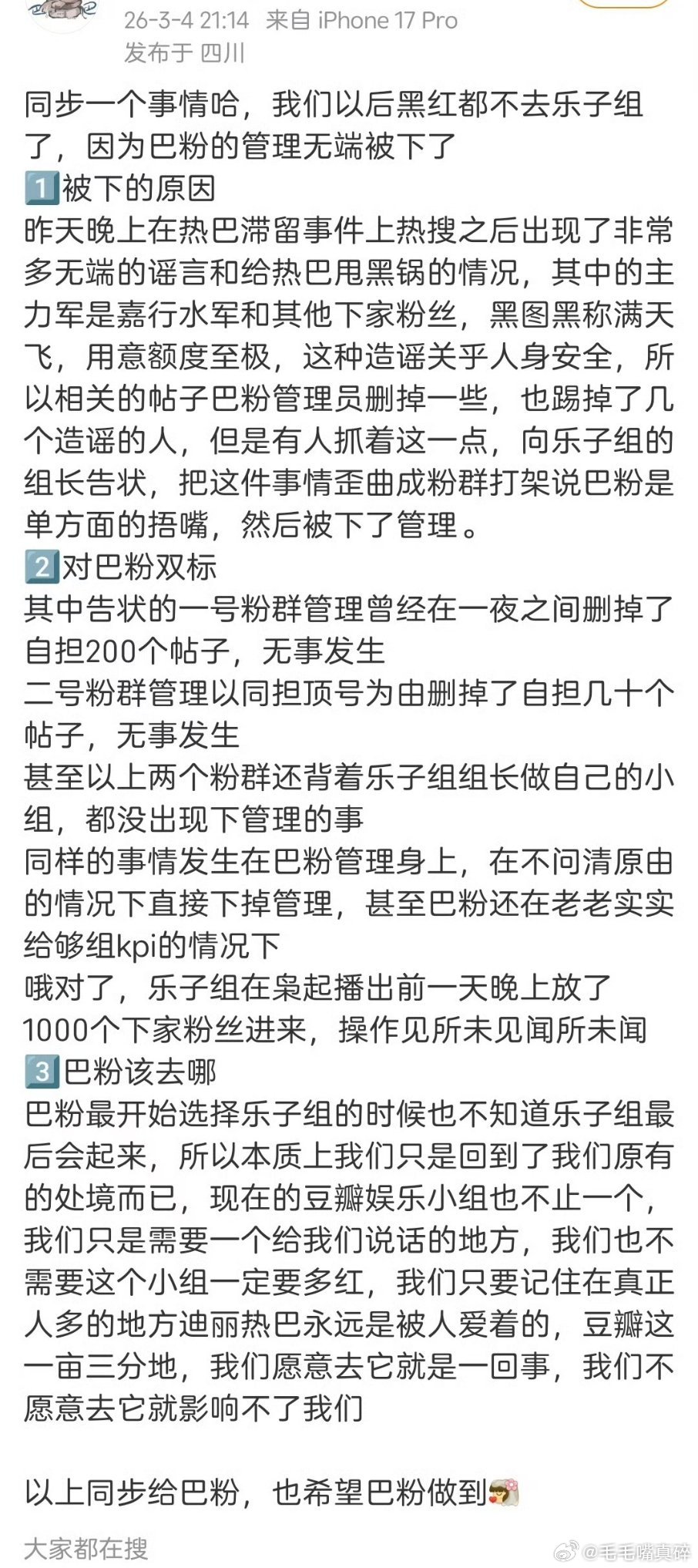Tap the numbered badge icon before 巴粉该去哪

pos(40,1071)
